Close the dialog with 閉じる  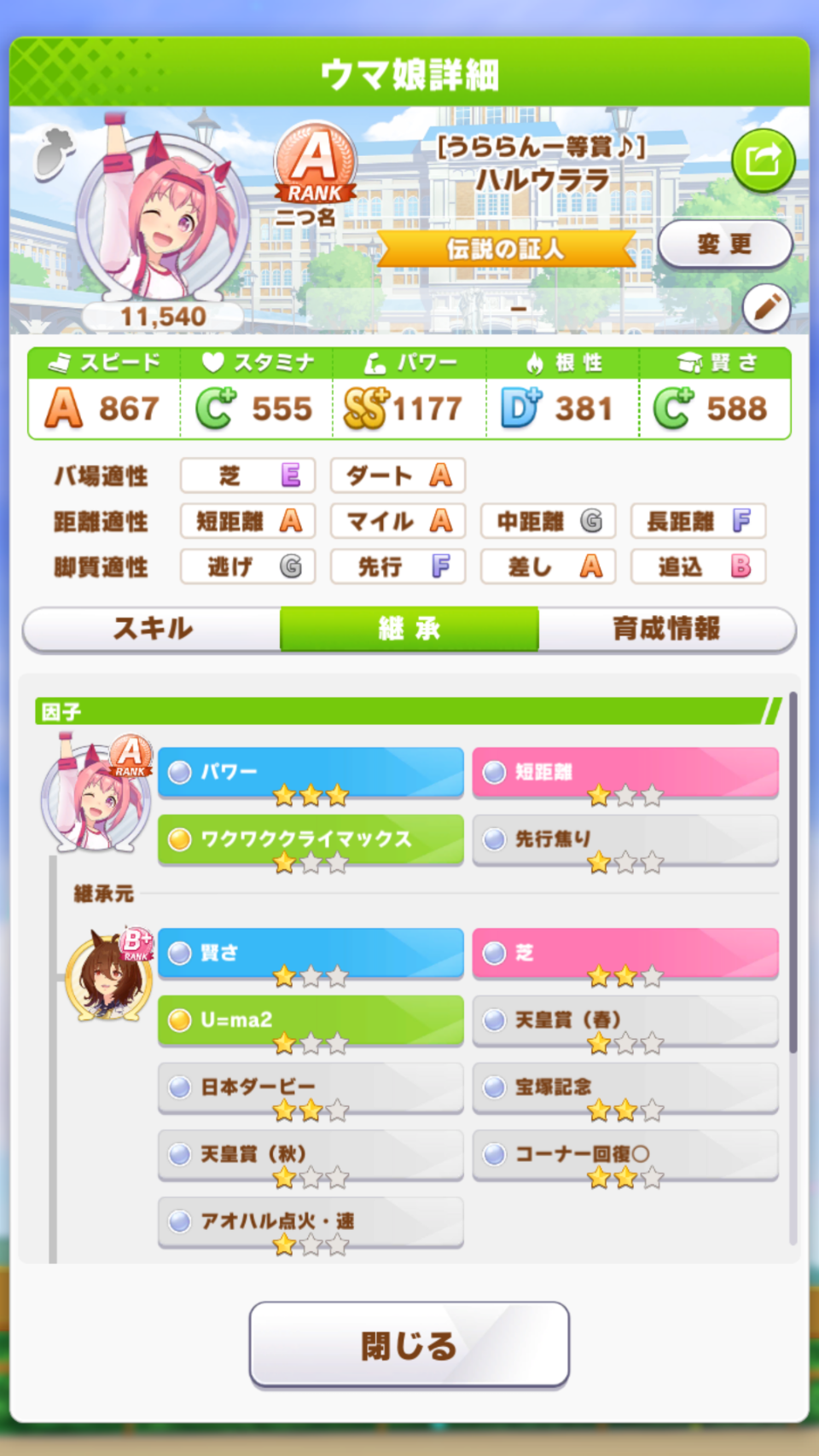409,1345
